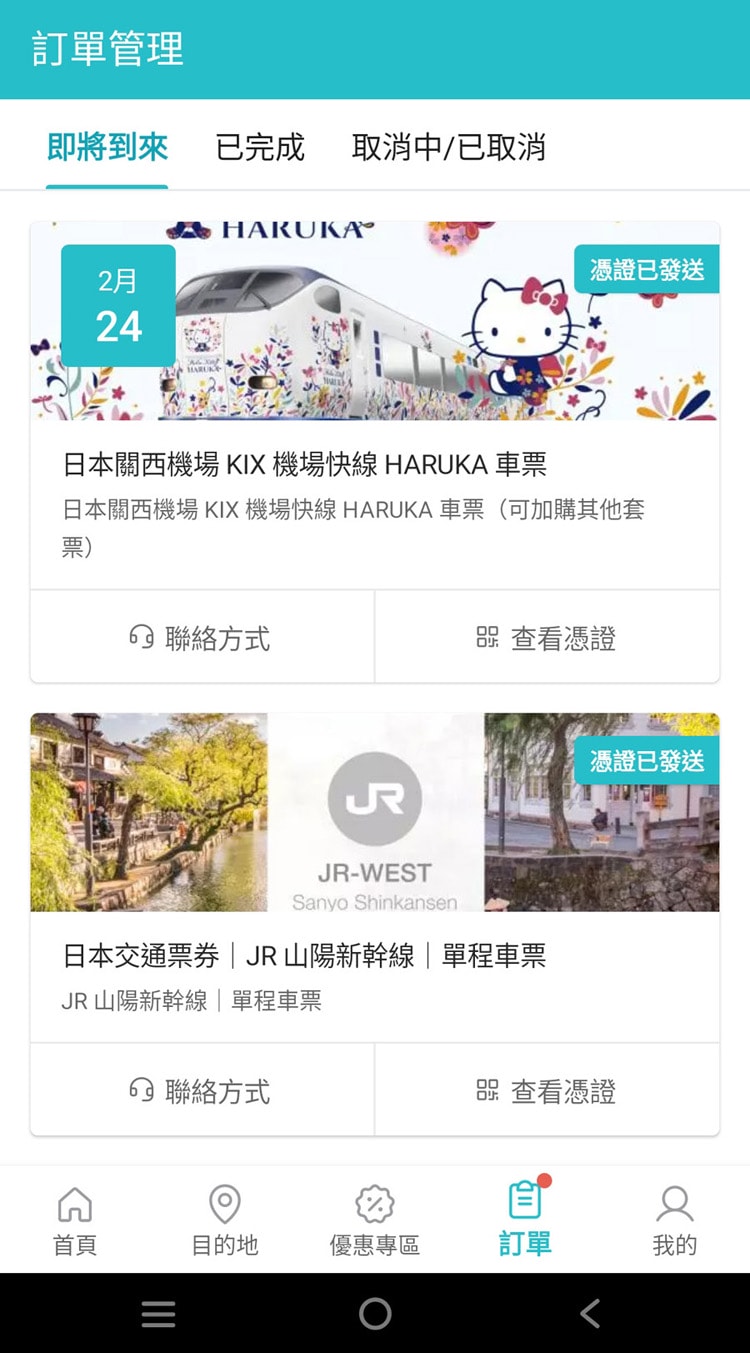Select the 訂單 tab in bottom bar

525,1220
